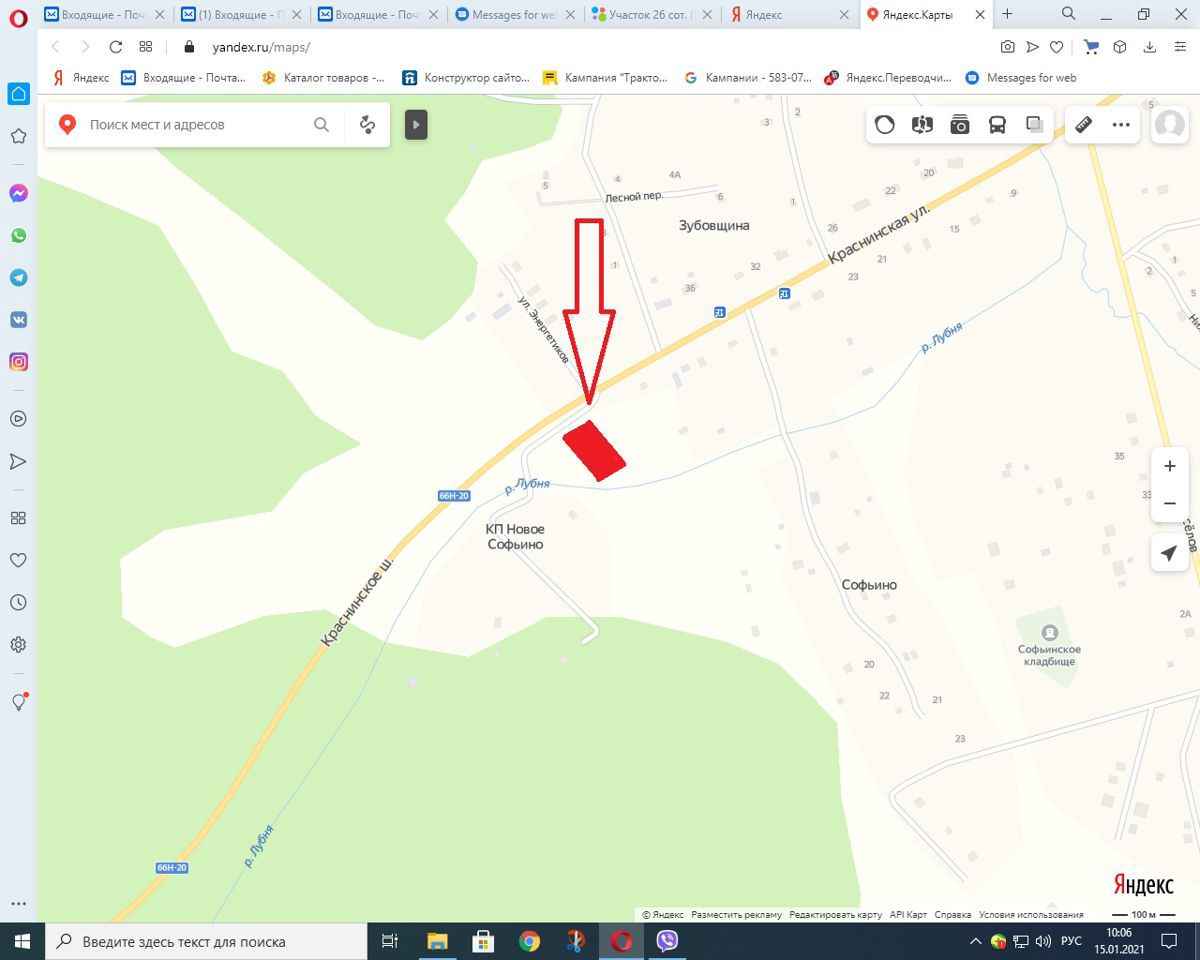The width and height of the screenshot is (1200, 960).
Task: Reload the page
Action: coord(116,47)
